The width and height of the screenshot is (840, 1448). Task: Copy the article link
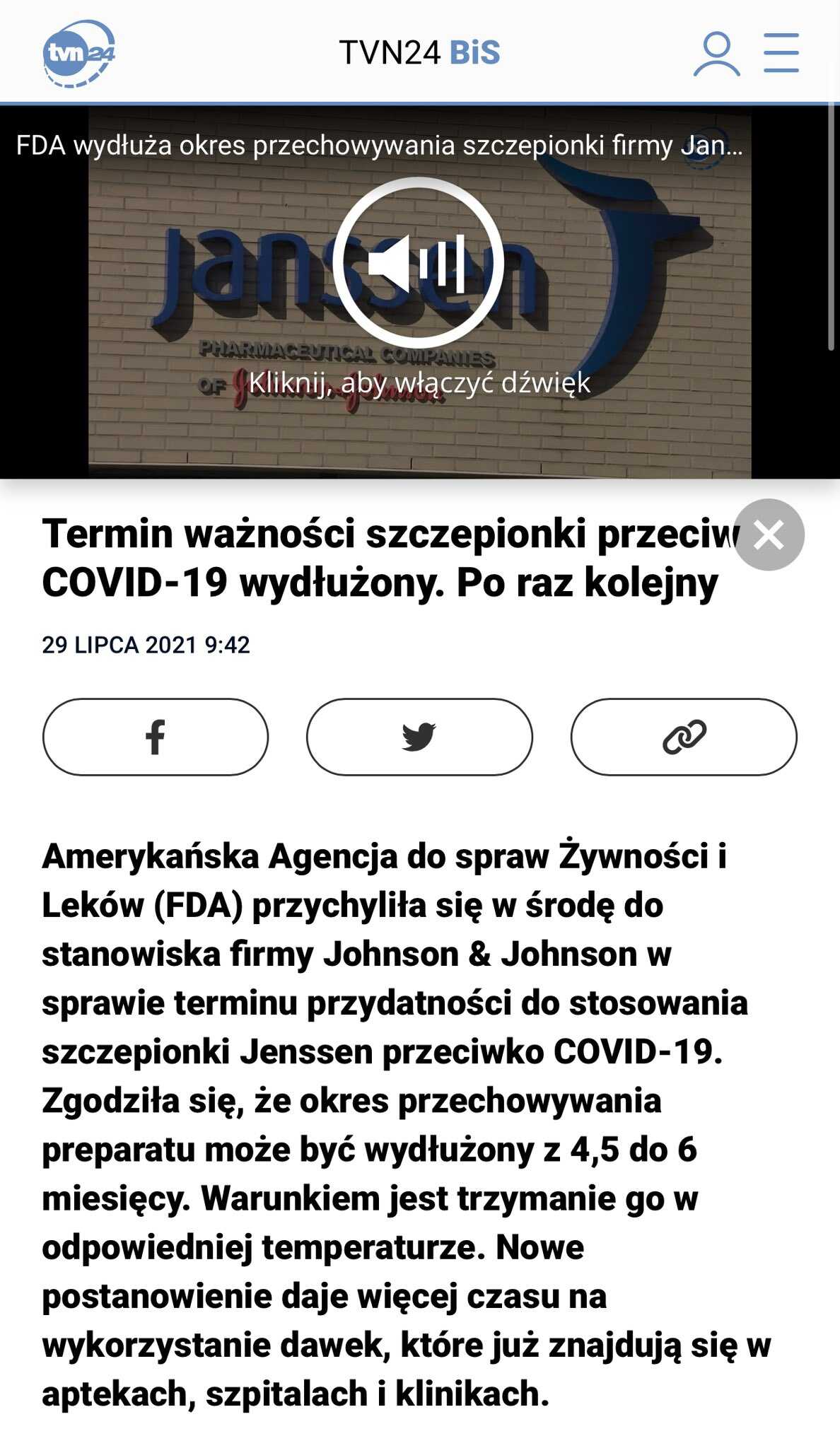tap(684, 737)
